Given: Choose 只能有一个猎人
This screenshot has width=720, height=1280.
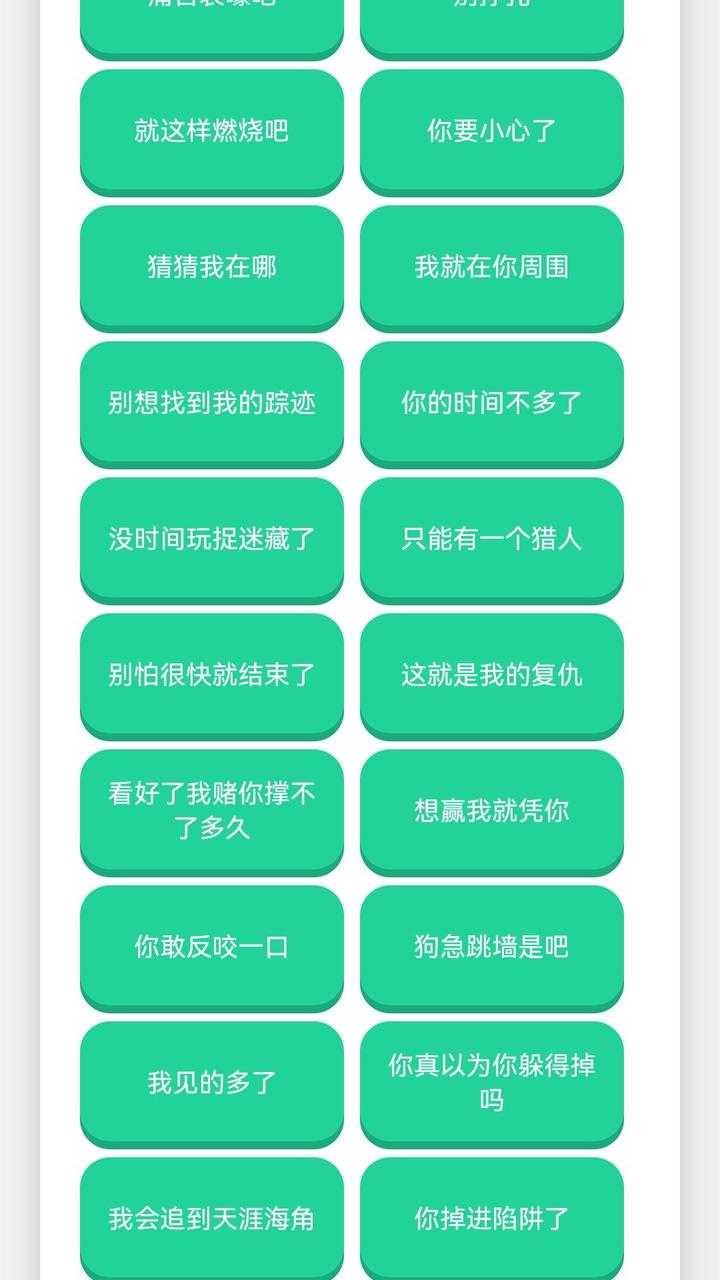Looking at the screenshot, I should point(492,538).
